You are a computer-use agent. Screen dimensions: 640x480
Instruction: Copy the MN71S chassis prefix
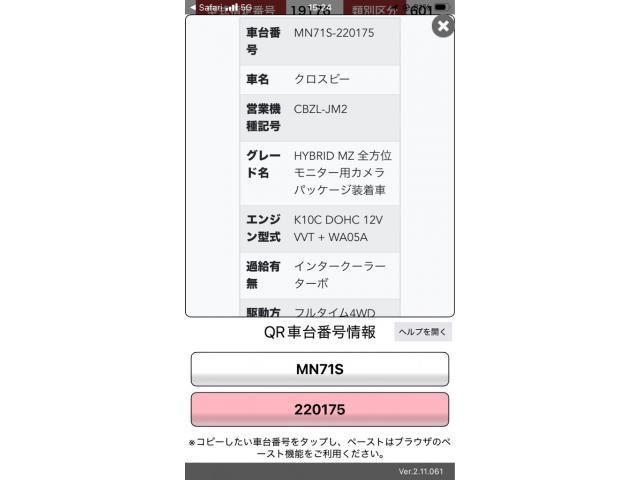(320, 369)
